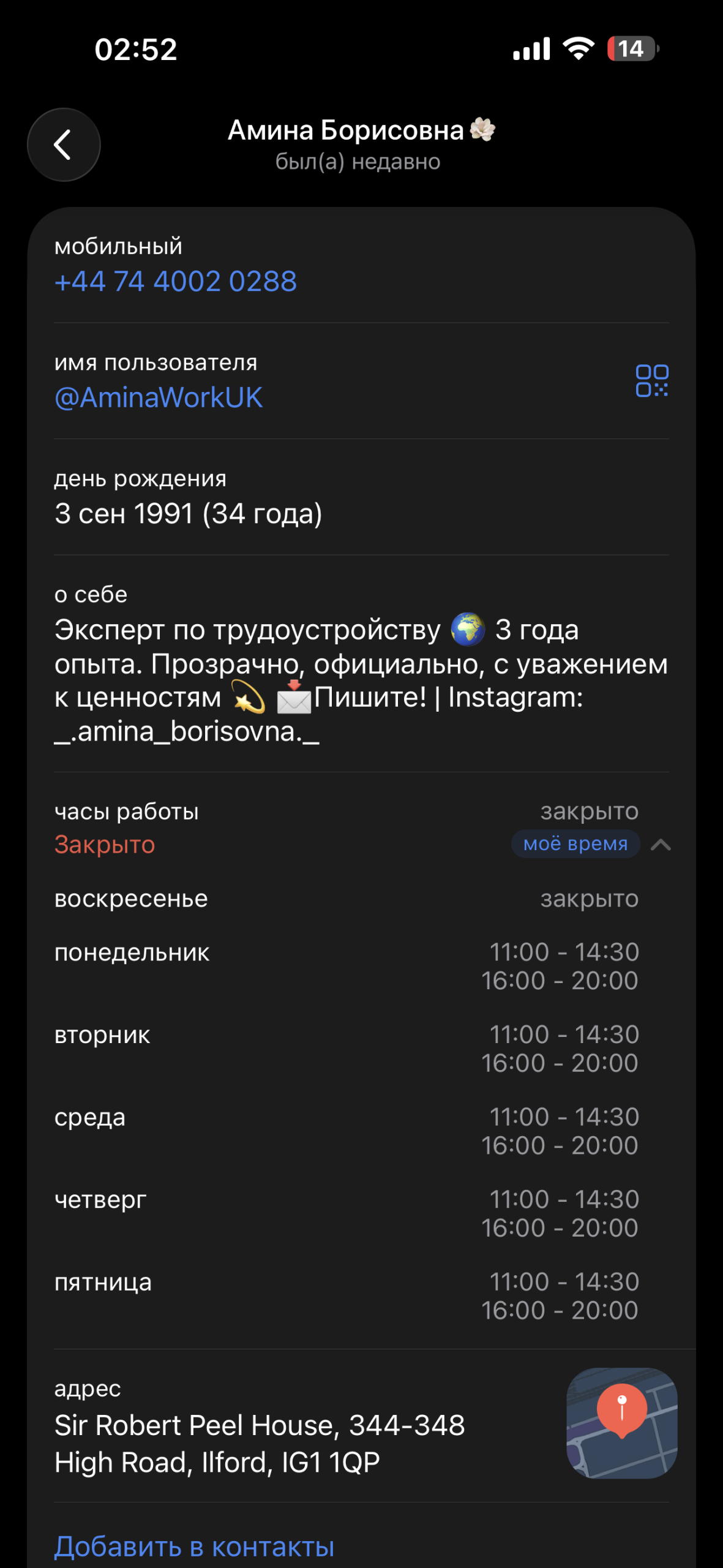Open the @AminaWorkUK username link
723x1568 pixels.
[159, 398]
